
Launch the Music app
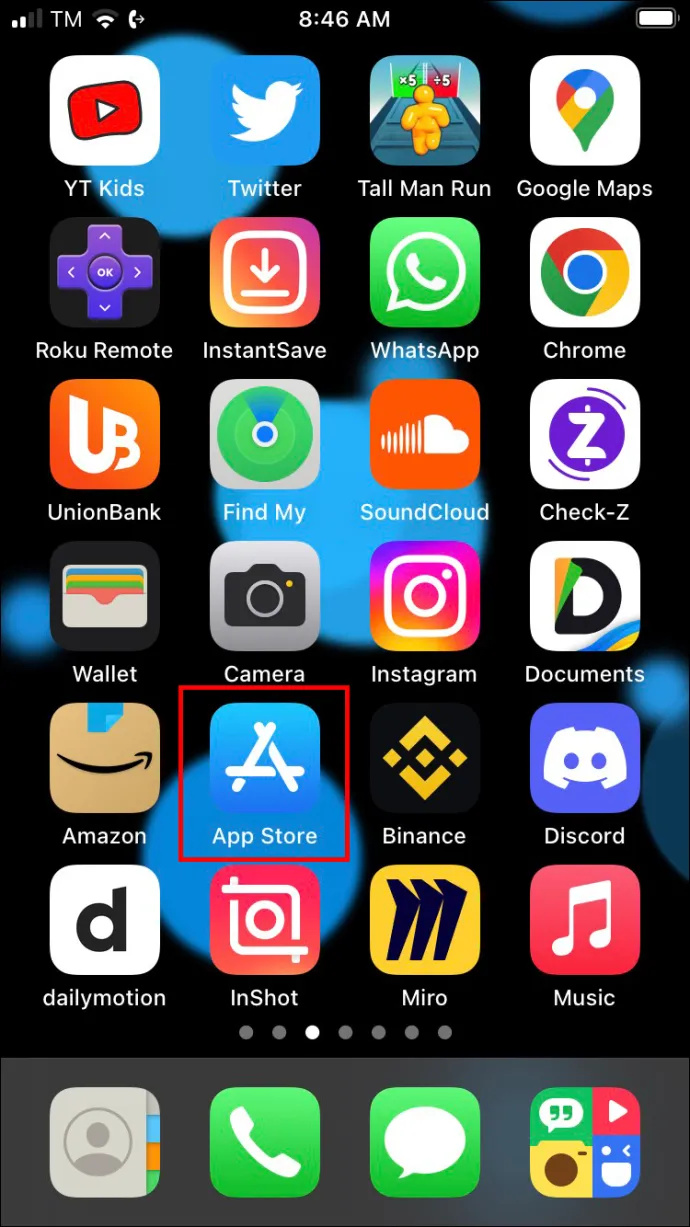click(585, 919)
